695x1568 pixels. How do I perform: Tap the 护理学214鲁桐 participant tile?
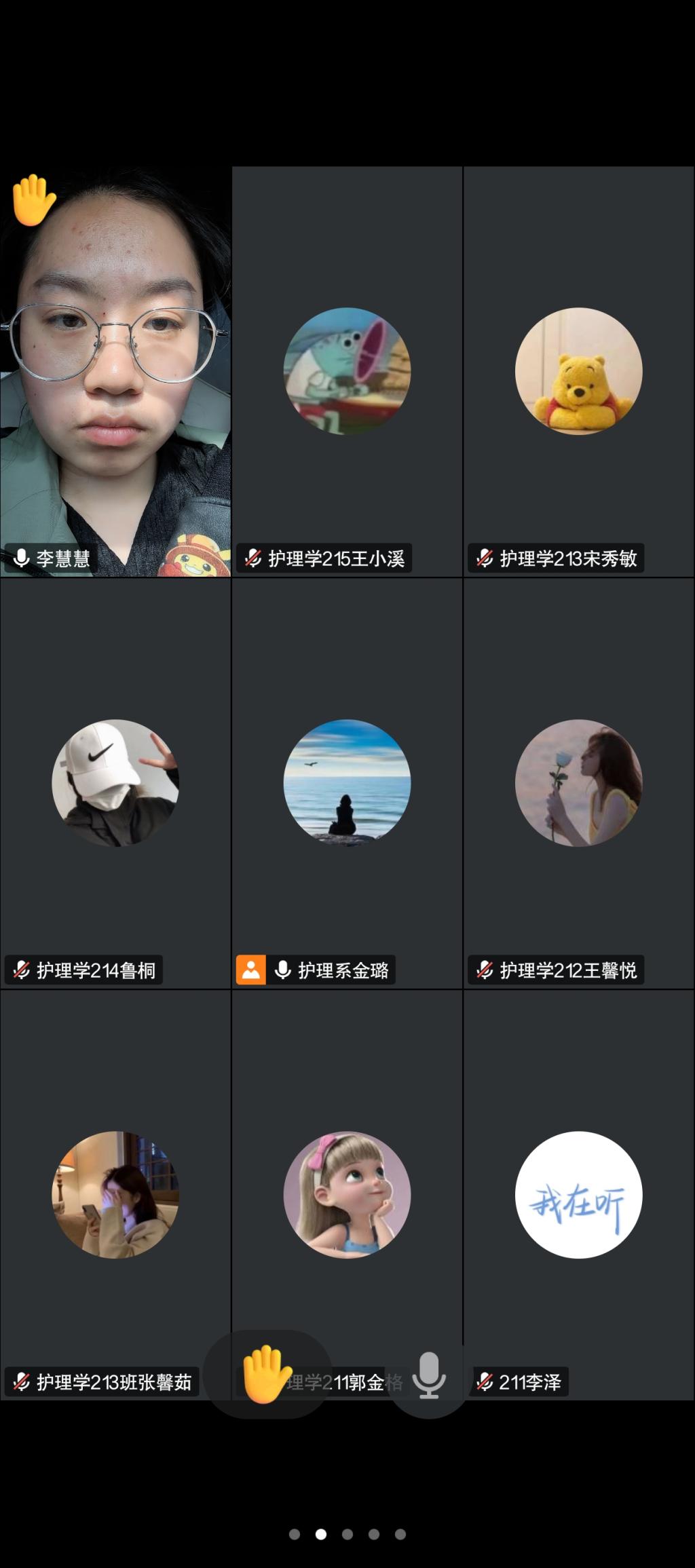(115, 783)
